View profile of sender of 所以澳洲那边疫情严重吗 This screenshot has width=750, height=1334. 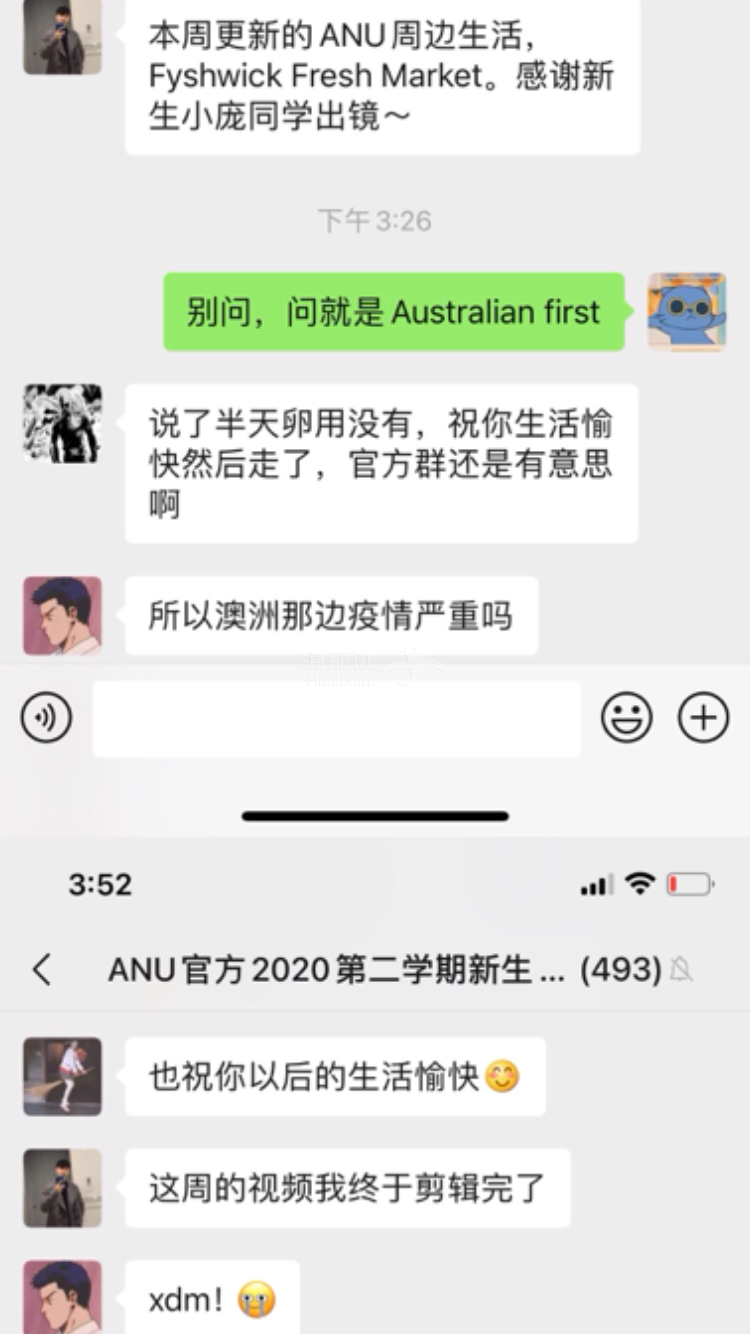pos(62,615)
